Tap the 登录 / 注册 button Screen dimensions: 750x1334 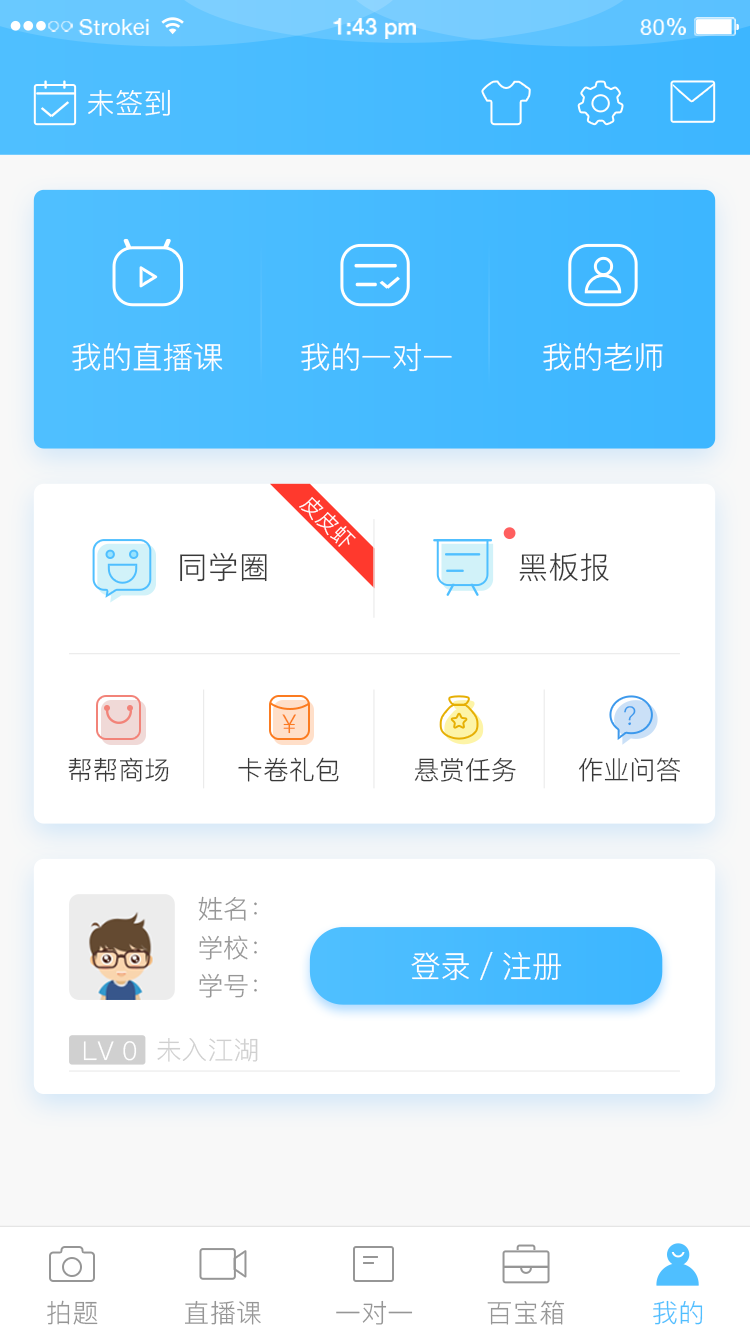point(486,966)
